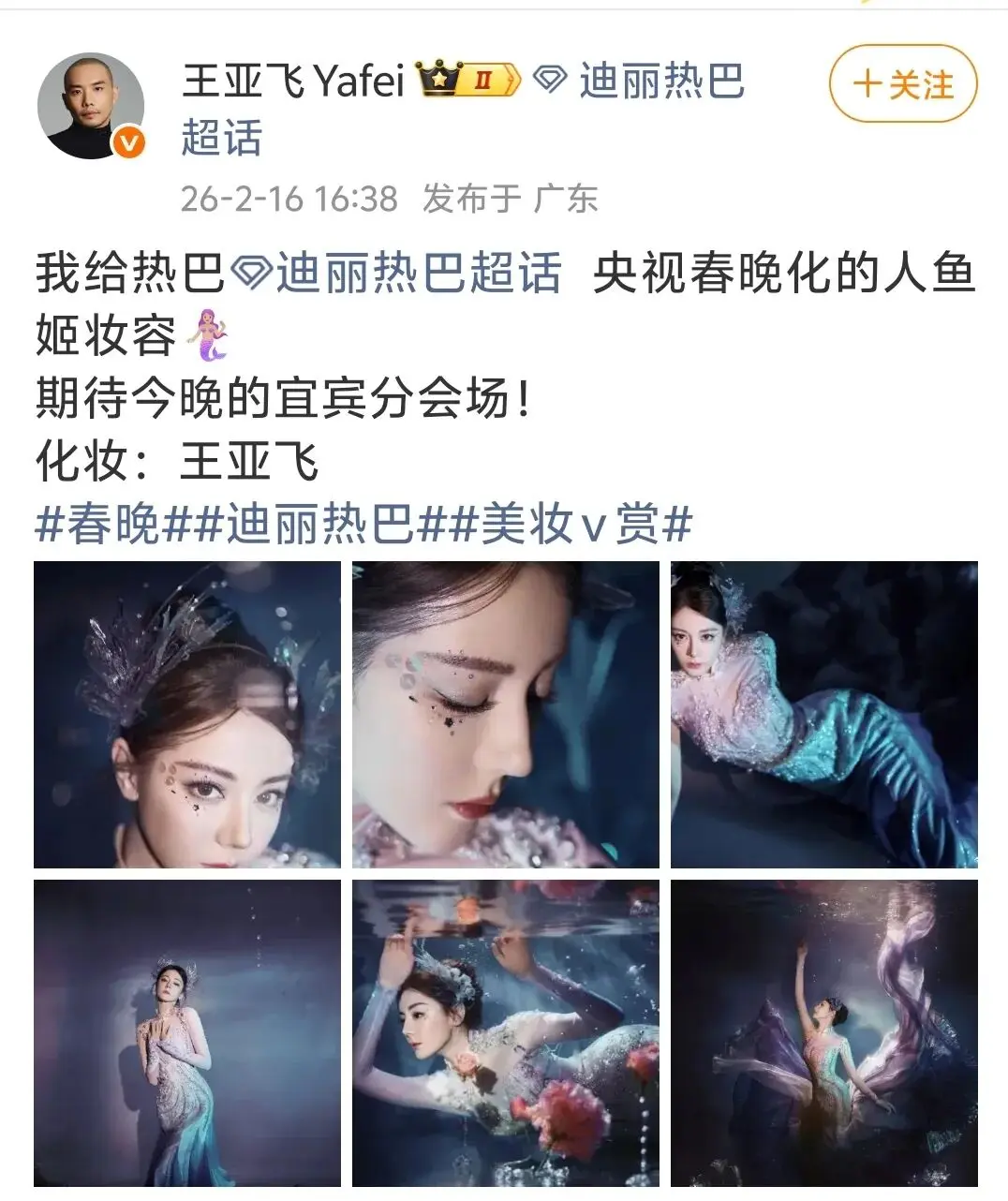View third photo of reclining mermaid dress
This screenshot has height=1201, width=1008.
(823, 715)
